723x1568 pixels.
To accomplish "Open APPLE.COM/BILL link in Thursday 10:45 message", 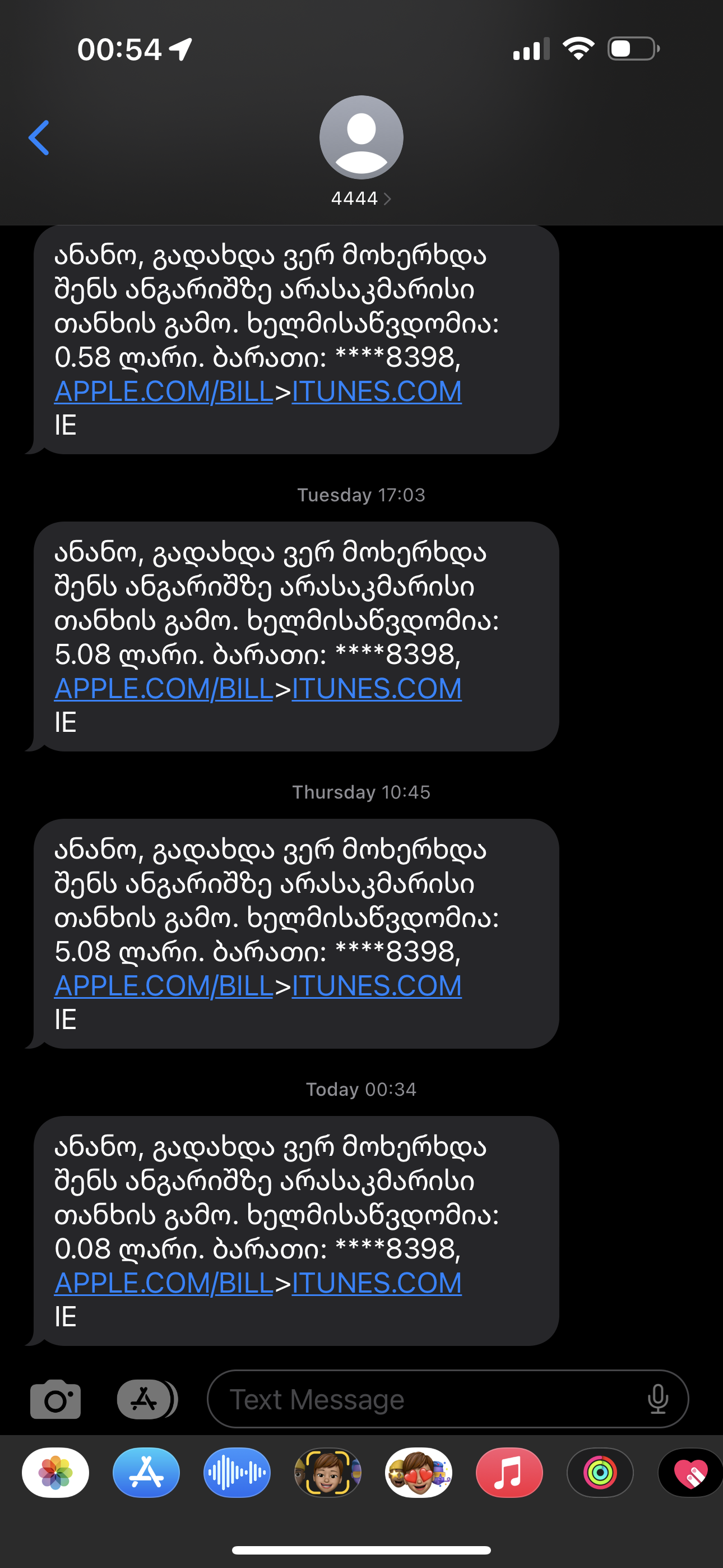I will point(163,985).
